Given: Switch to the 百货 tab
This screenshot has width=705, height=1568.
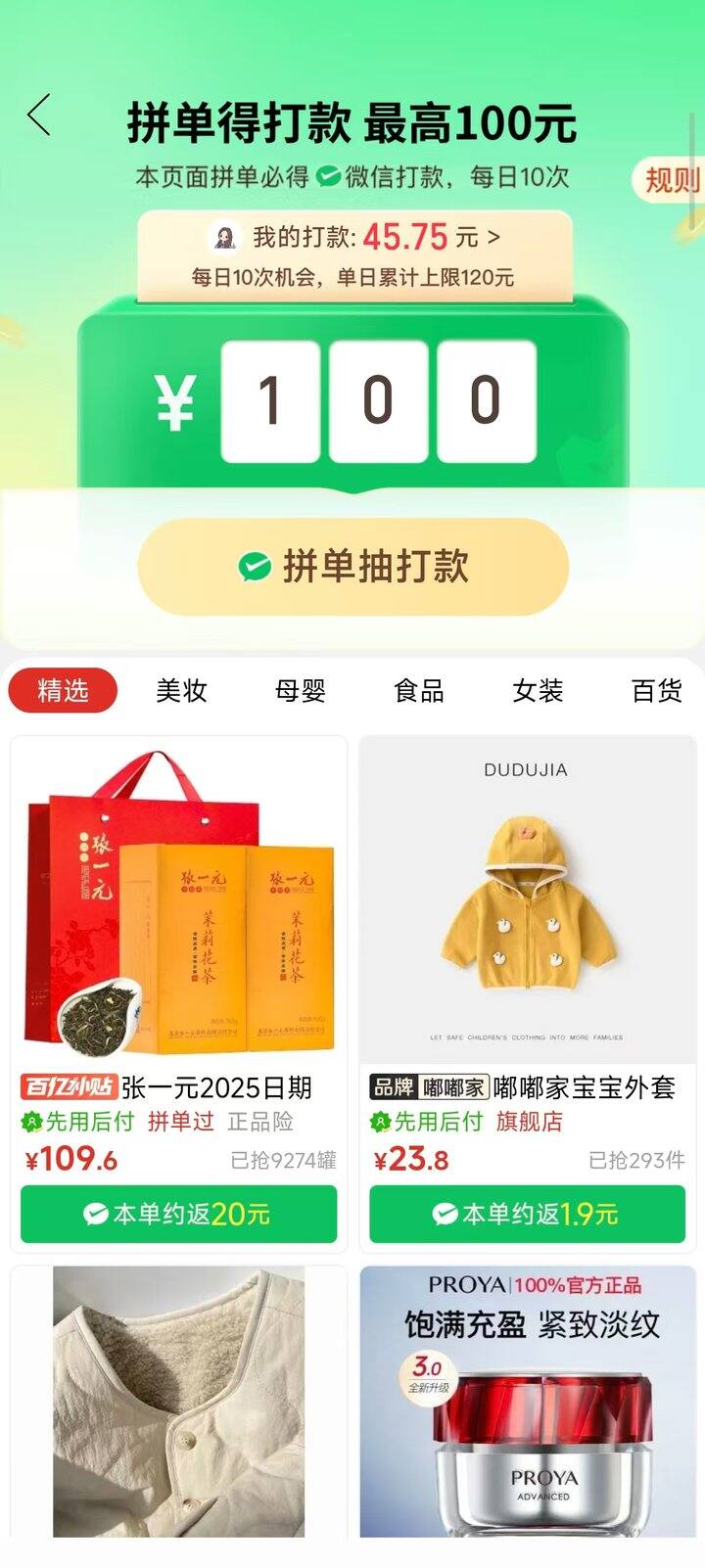Looking at the screenshot, I should click(x=656, y=691).
